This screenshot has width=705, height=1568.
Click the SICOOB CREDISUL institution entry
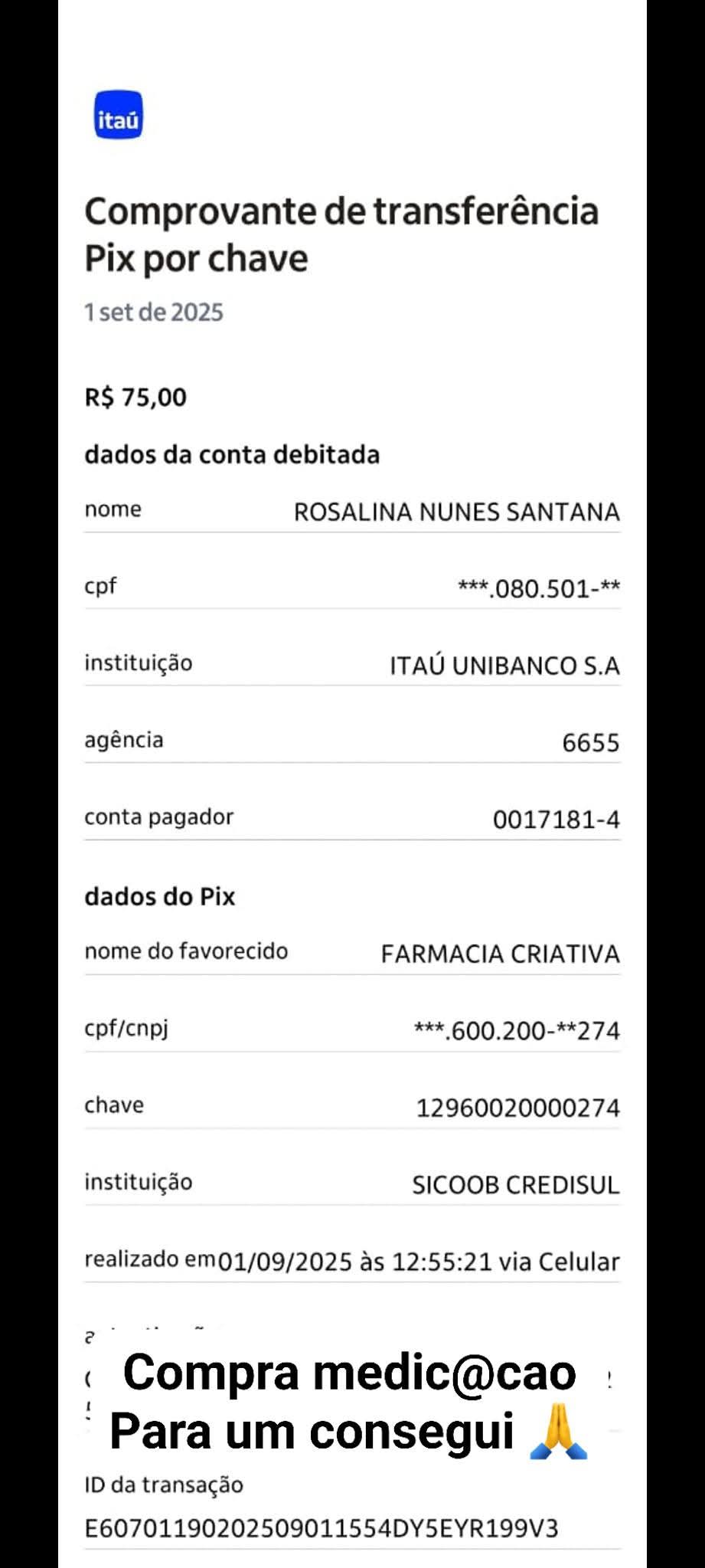pyautogui.click(x=516, y=1183)
